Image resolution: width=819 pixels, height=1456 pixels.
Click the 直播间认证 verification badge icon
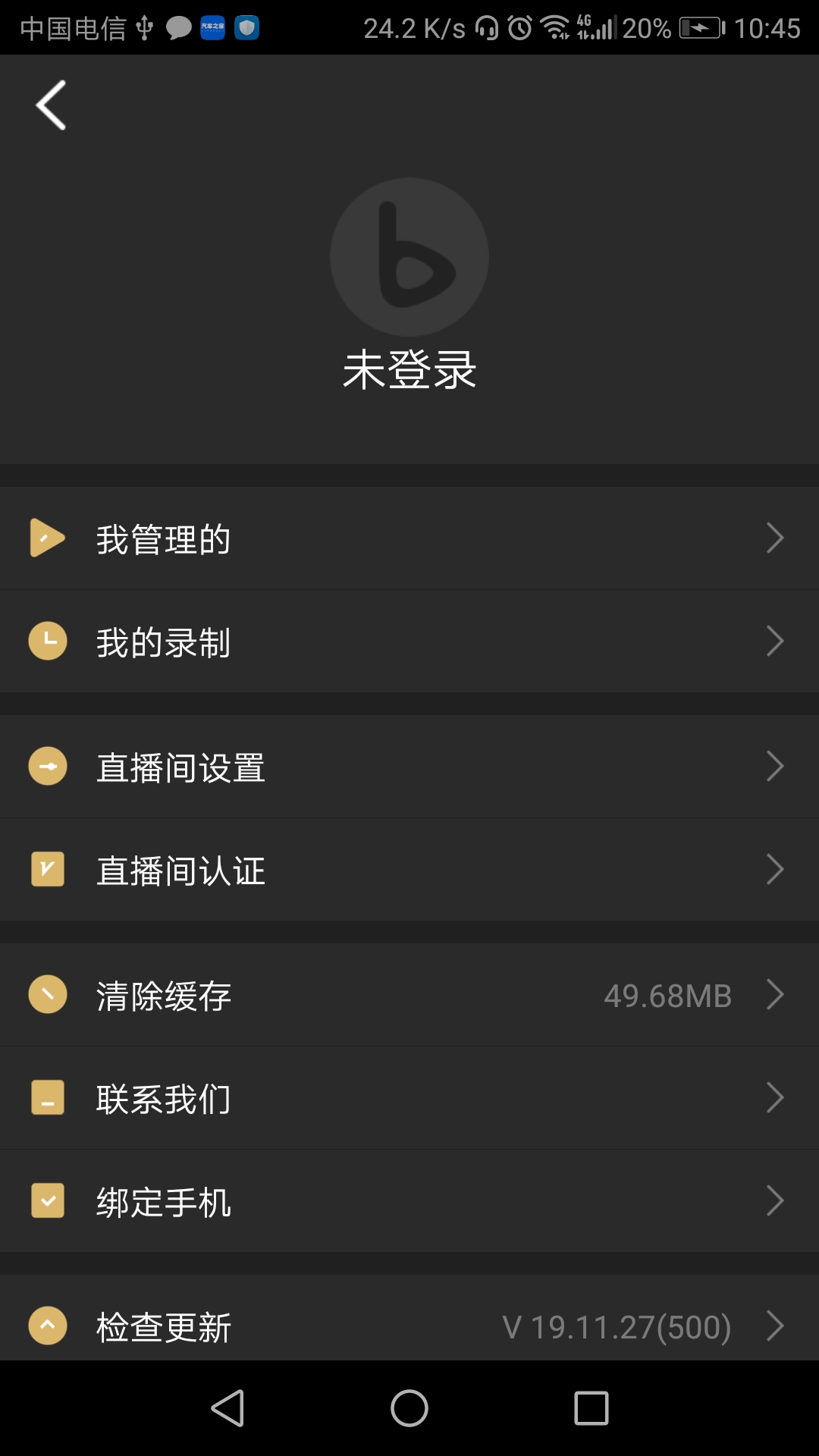tap(47, 871)
